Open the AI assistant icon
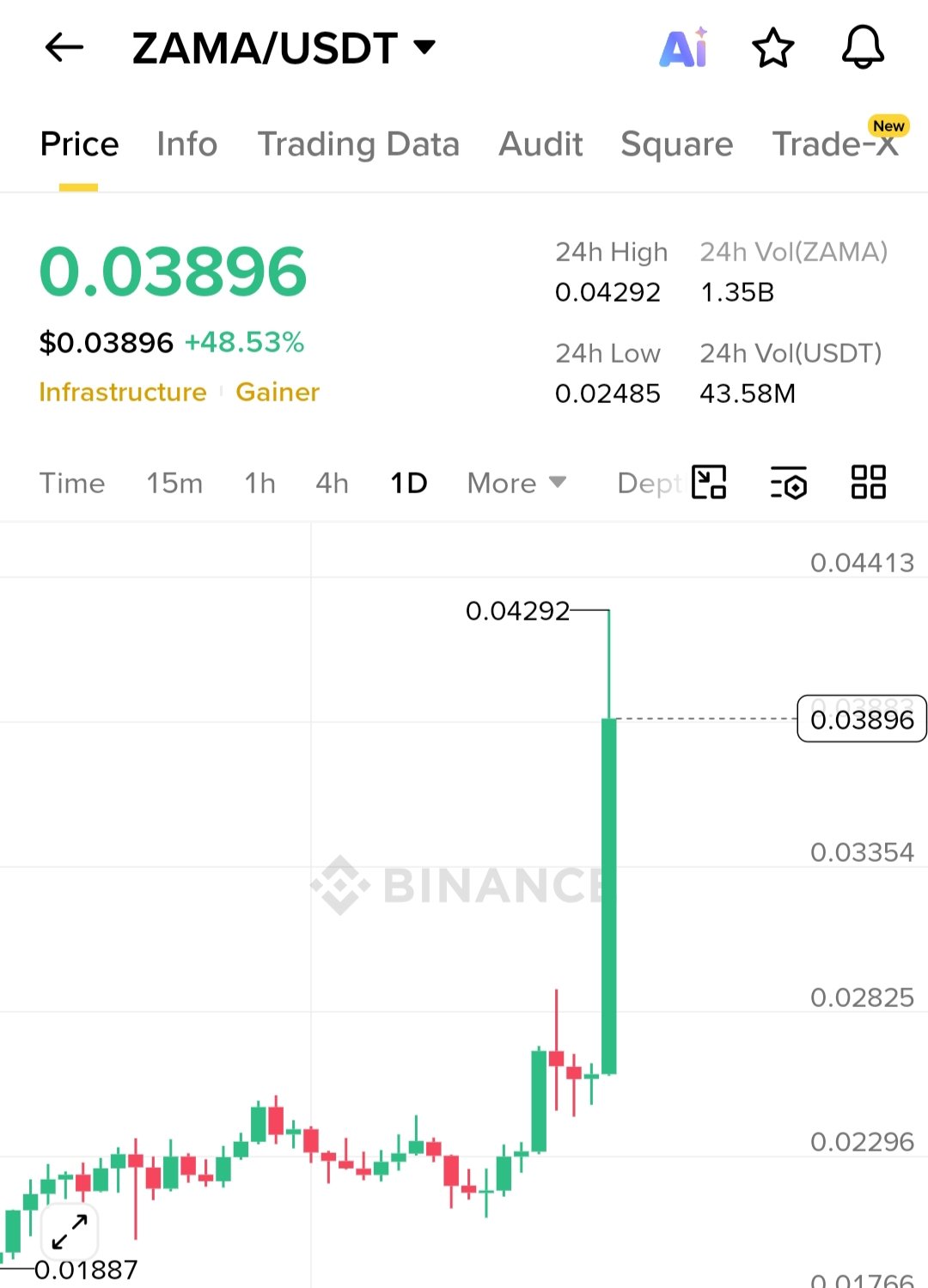The image size is (928, 1288). tap(684, 48)
